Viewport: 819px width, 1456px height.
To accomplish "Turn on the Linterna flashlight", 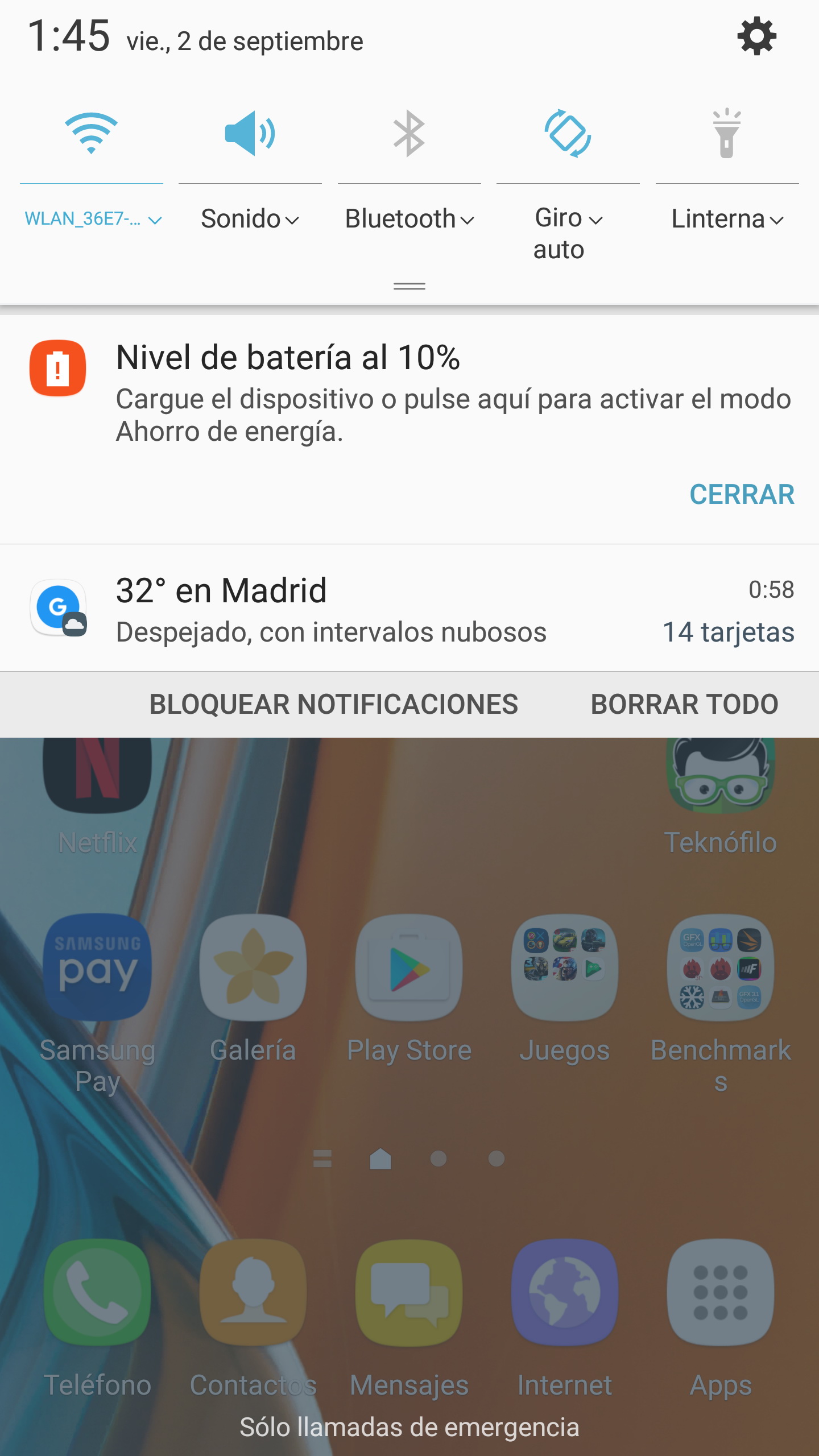I will [727, 134].
